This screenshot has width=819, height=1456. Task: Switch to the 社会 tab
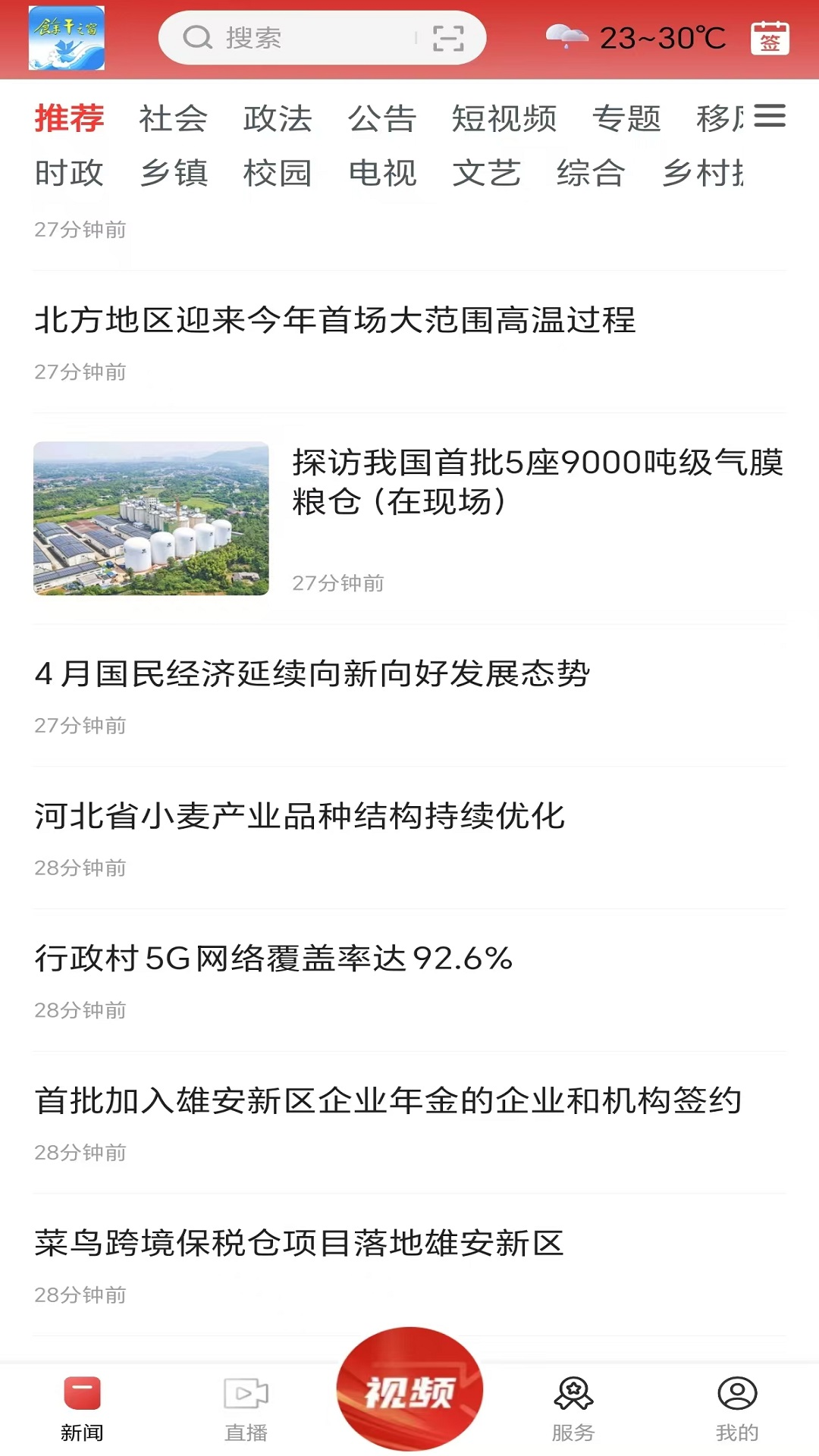(171, 119)
